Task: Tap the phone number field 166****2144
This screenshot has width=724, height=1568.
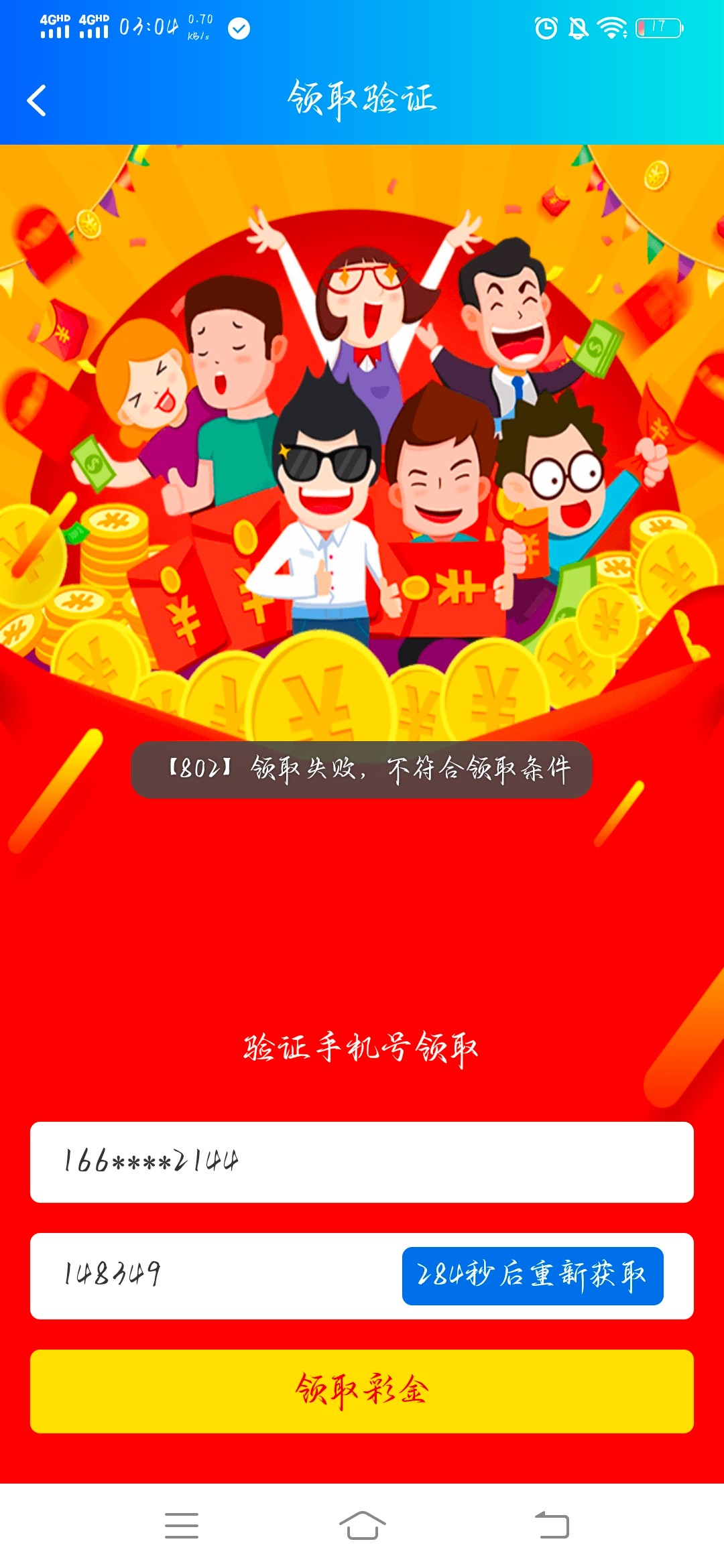Action: coord(362,1162)
